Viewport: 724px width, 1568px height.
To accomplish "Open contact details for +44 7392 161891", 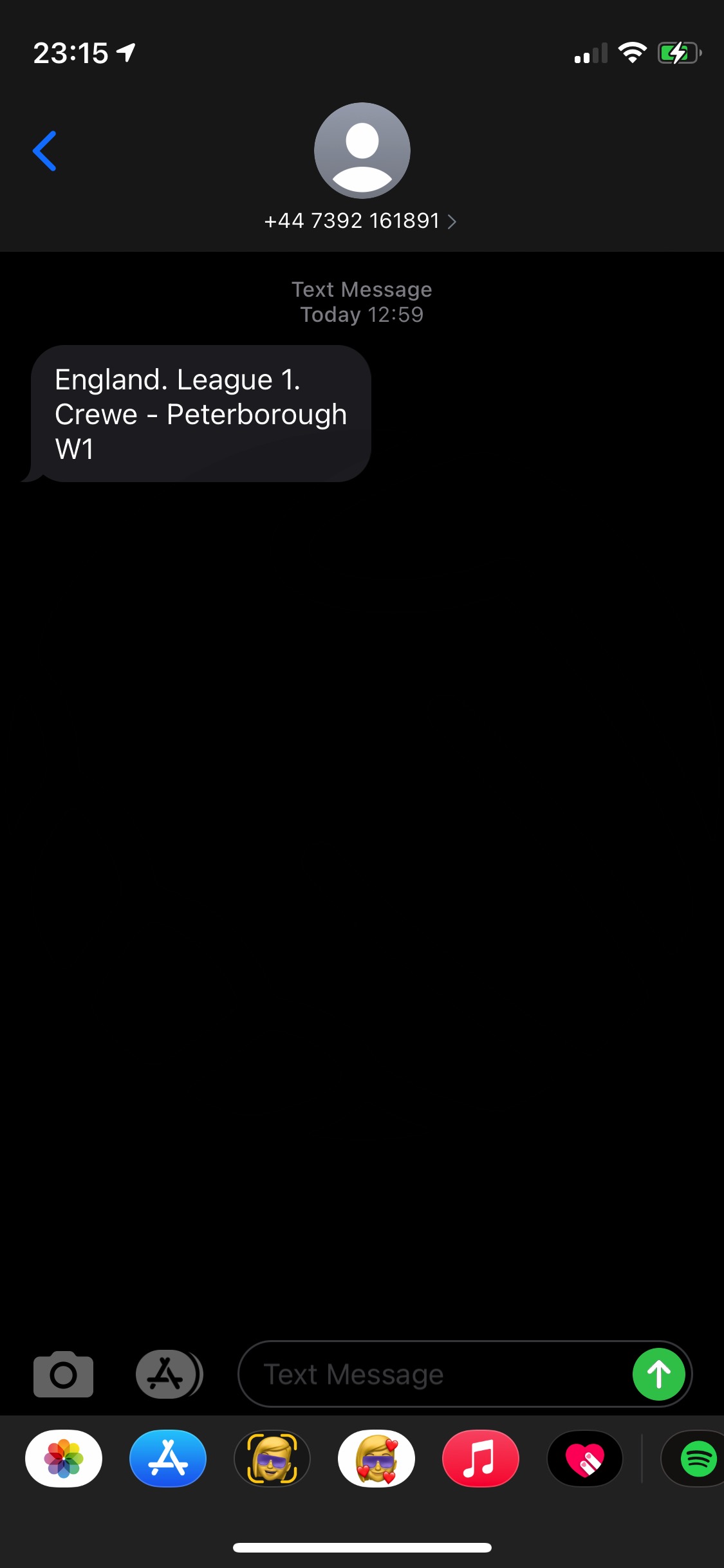I will 361,221.
